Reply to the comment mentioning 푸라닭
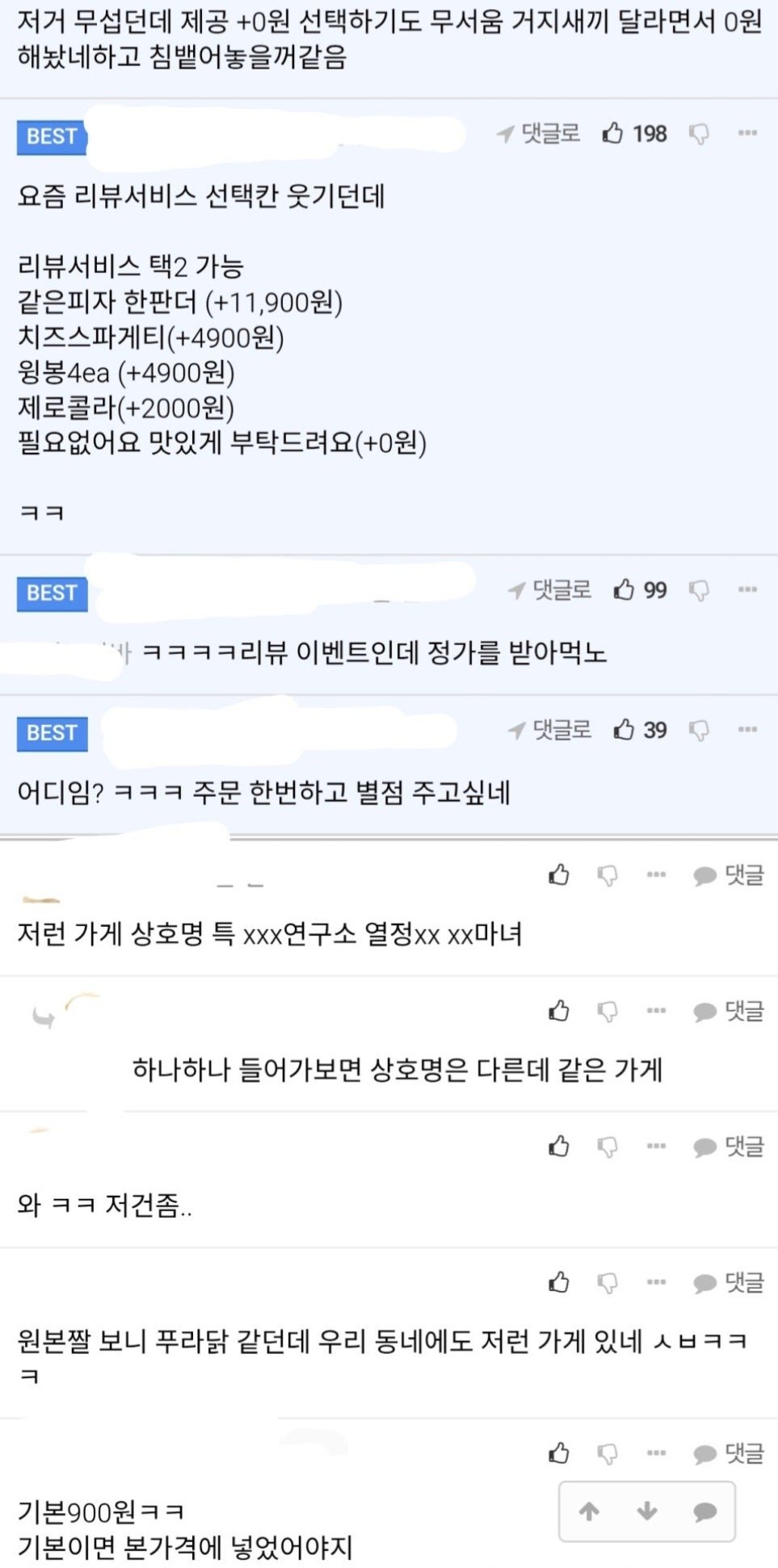The image size is (778, 1568). point(729,1281)
